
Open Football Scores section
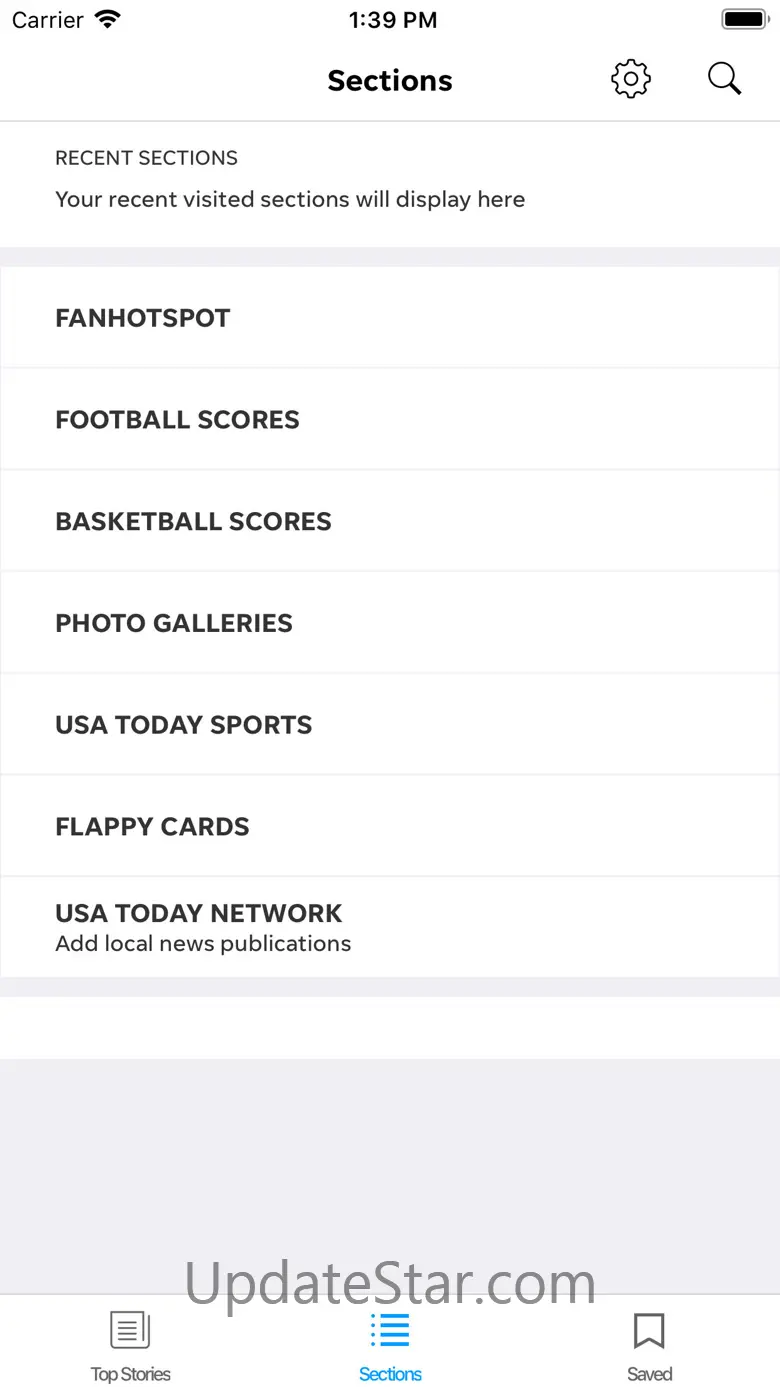[x=390, y=420]
